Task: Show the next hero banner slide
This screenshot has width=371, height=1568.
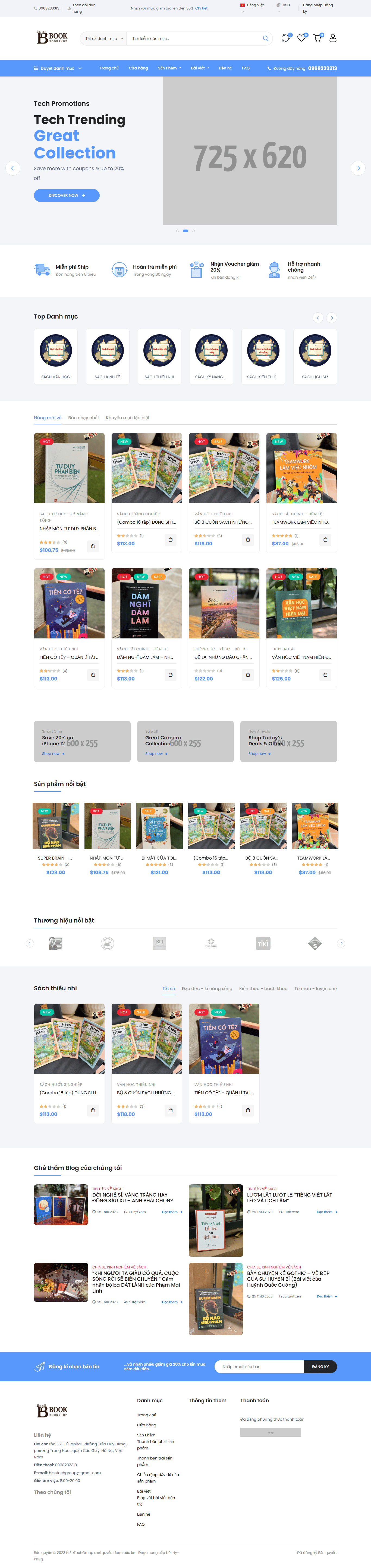Action: (358, 168)
